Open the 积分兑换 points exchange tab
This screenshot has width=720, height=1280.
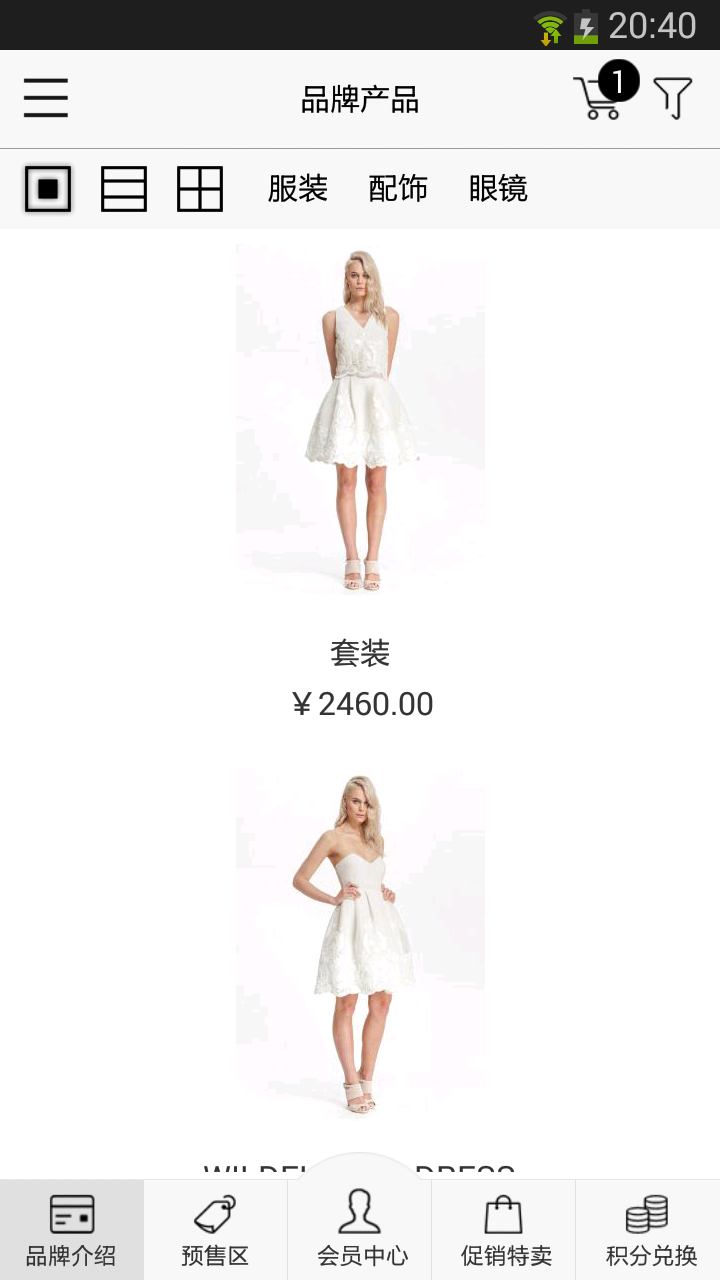tap(648, 1230)
